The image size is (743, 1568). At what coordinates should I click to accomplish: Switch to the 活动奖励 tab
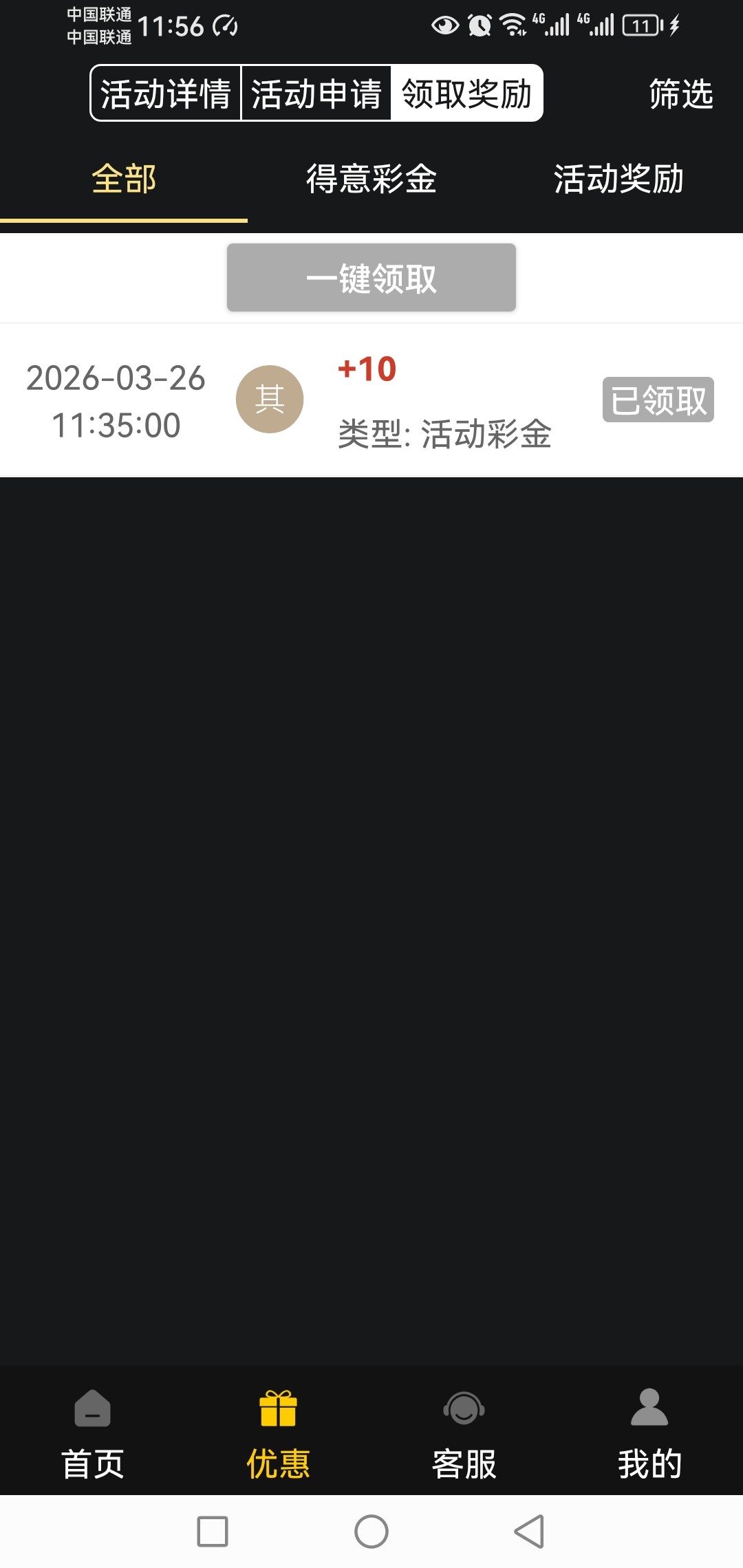tap(618, 180)
